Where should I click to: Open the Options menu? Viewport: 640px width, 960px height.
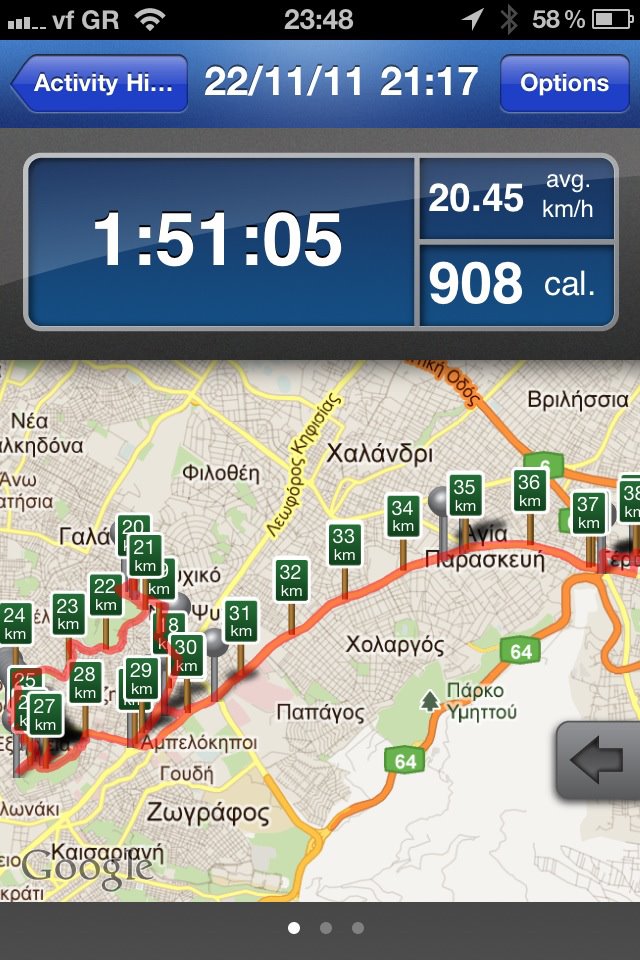coord(564,83)
